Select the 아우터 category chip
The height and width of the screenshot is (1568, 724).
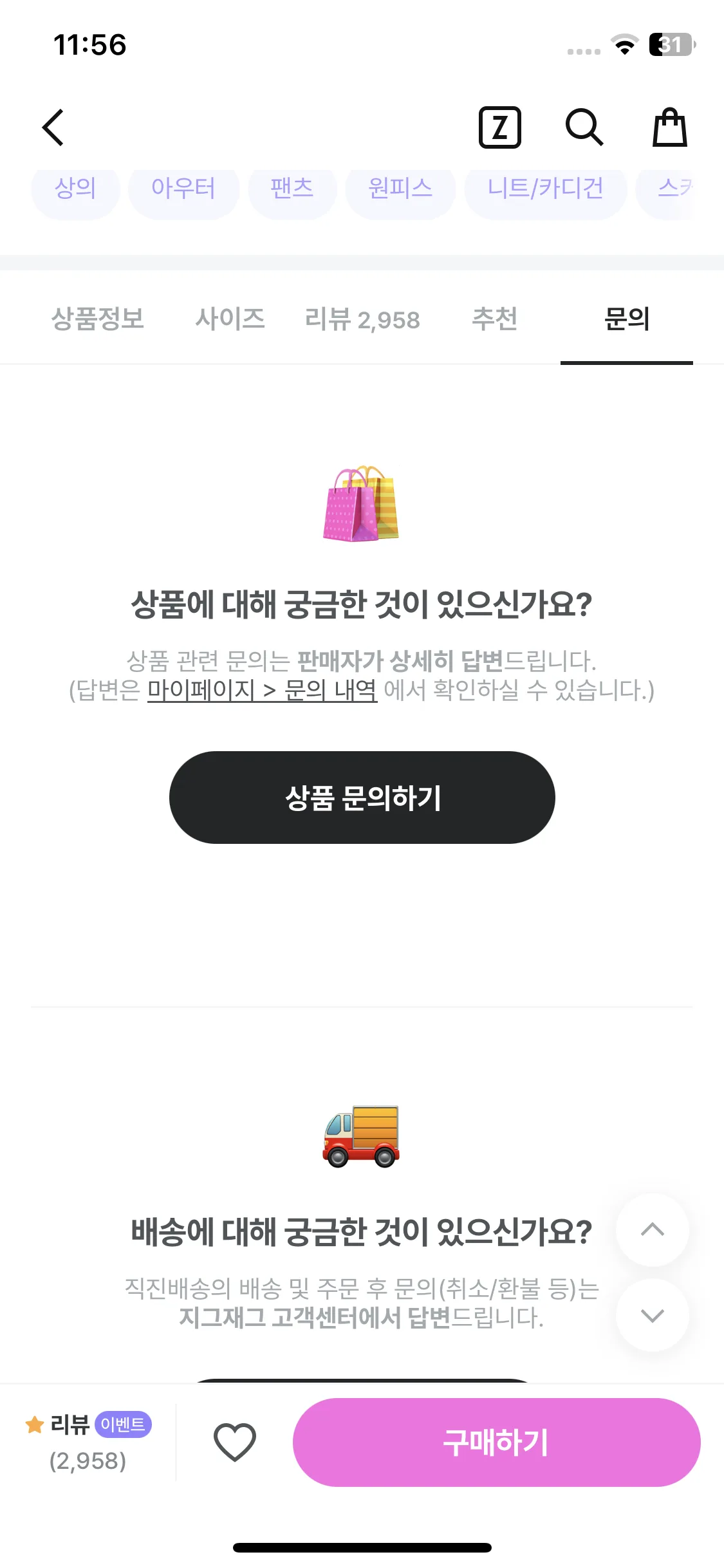183,189
